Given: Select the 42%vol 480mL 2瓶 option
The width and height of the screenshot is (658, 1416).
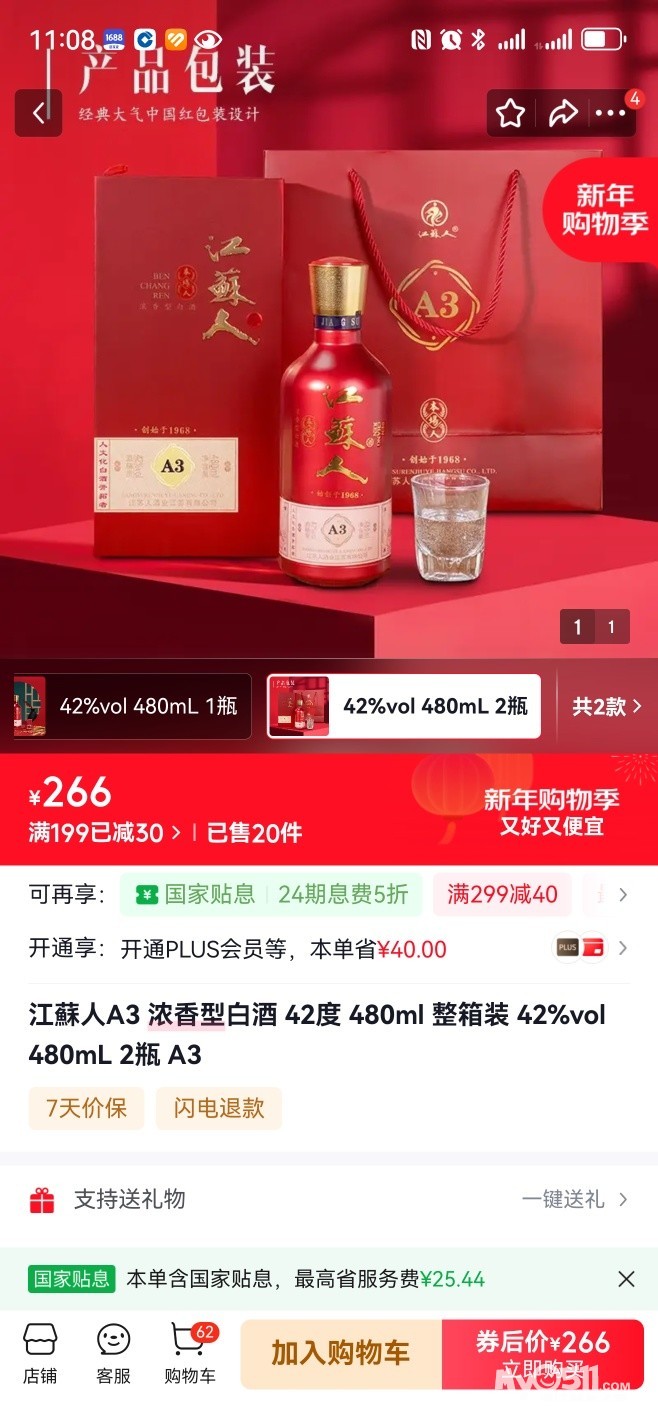Looking at the screenshot, I should [x=404, y=706].
